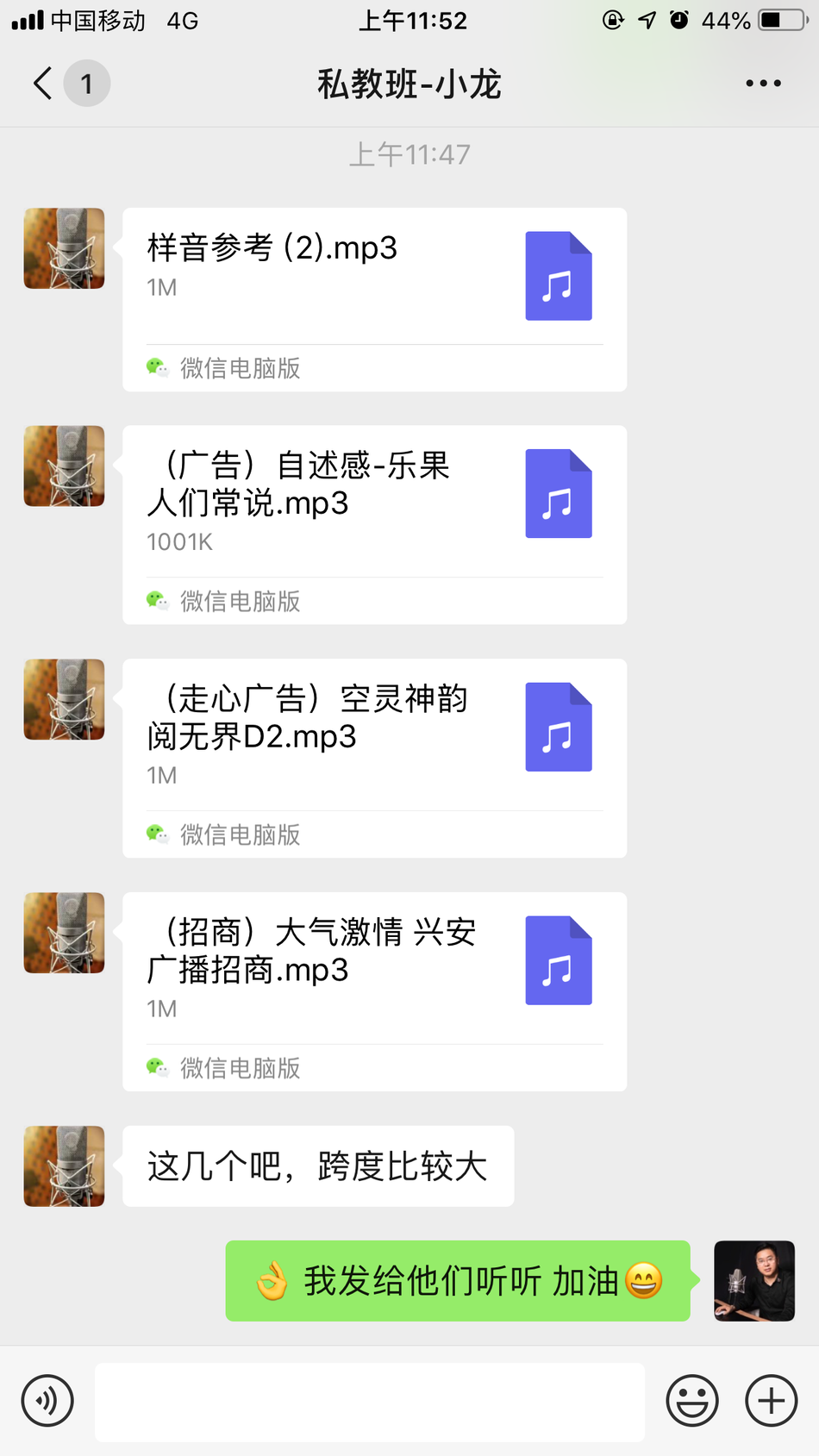Open the file 样音参考 (2).mp3

tap(374, 277)
